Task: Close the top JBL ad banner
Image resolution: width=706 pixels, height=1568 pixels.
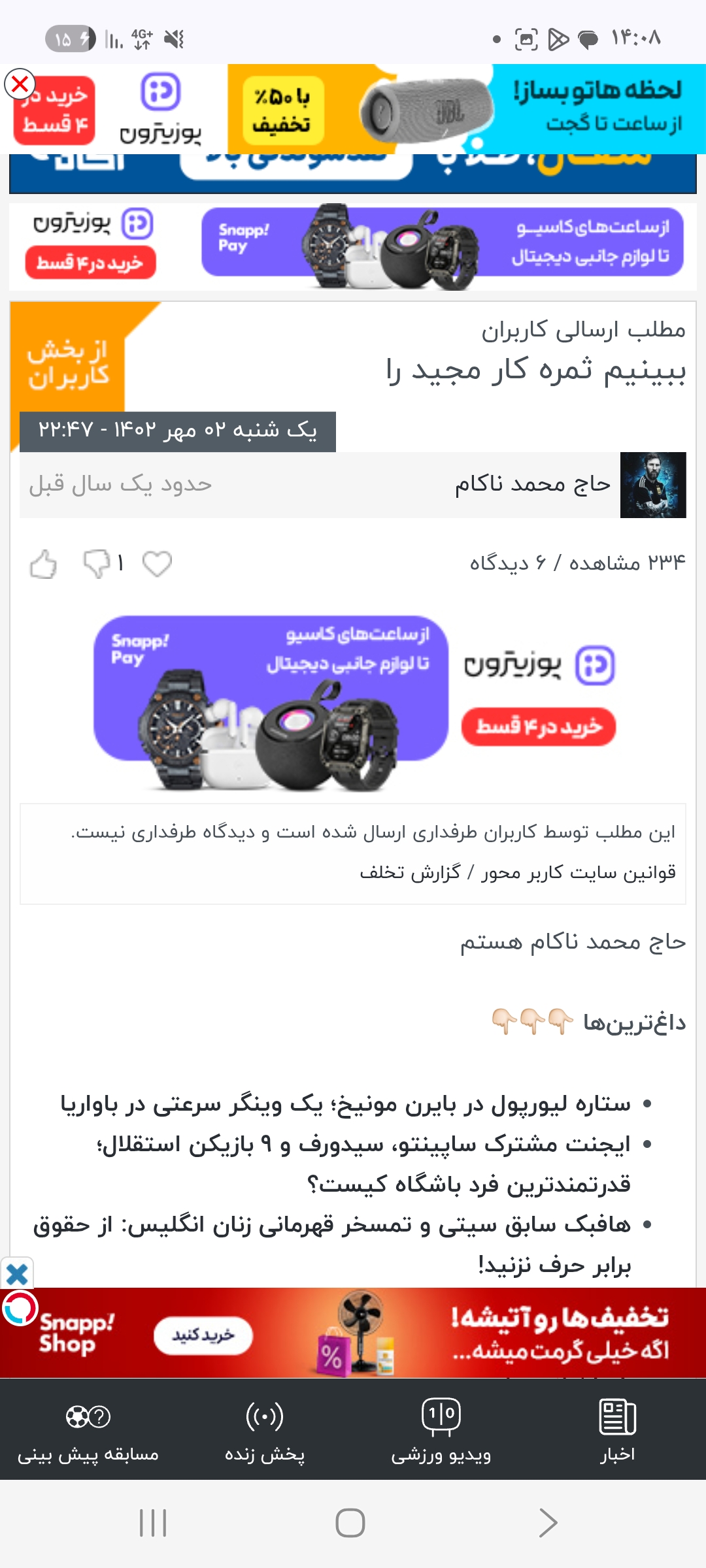Action: pos(20,84)
